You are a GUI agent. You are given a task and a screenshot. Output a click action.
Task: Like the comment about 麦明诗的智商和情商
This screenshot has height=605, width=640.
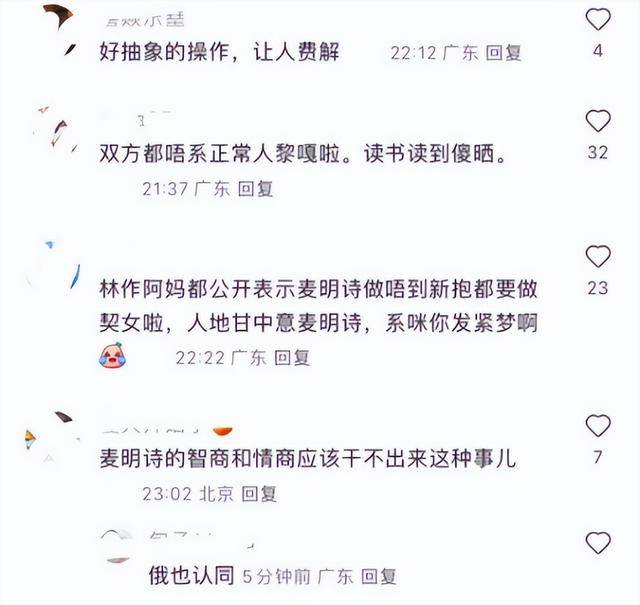coord(598,427)
